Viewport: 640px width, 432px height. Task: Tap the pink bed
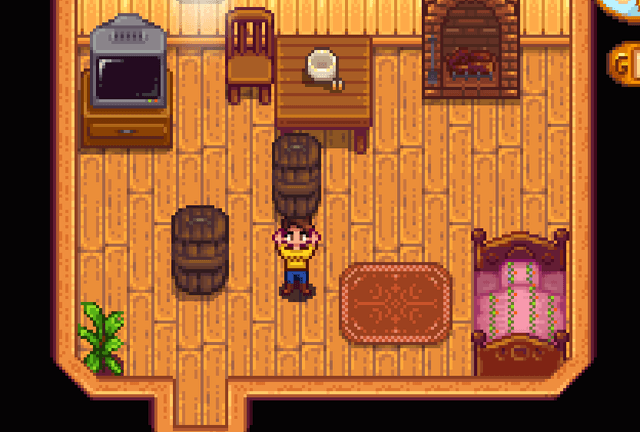coord(520,300)
